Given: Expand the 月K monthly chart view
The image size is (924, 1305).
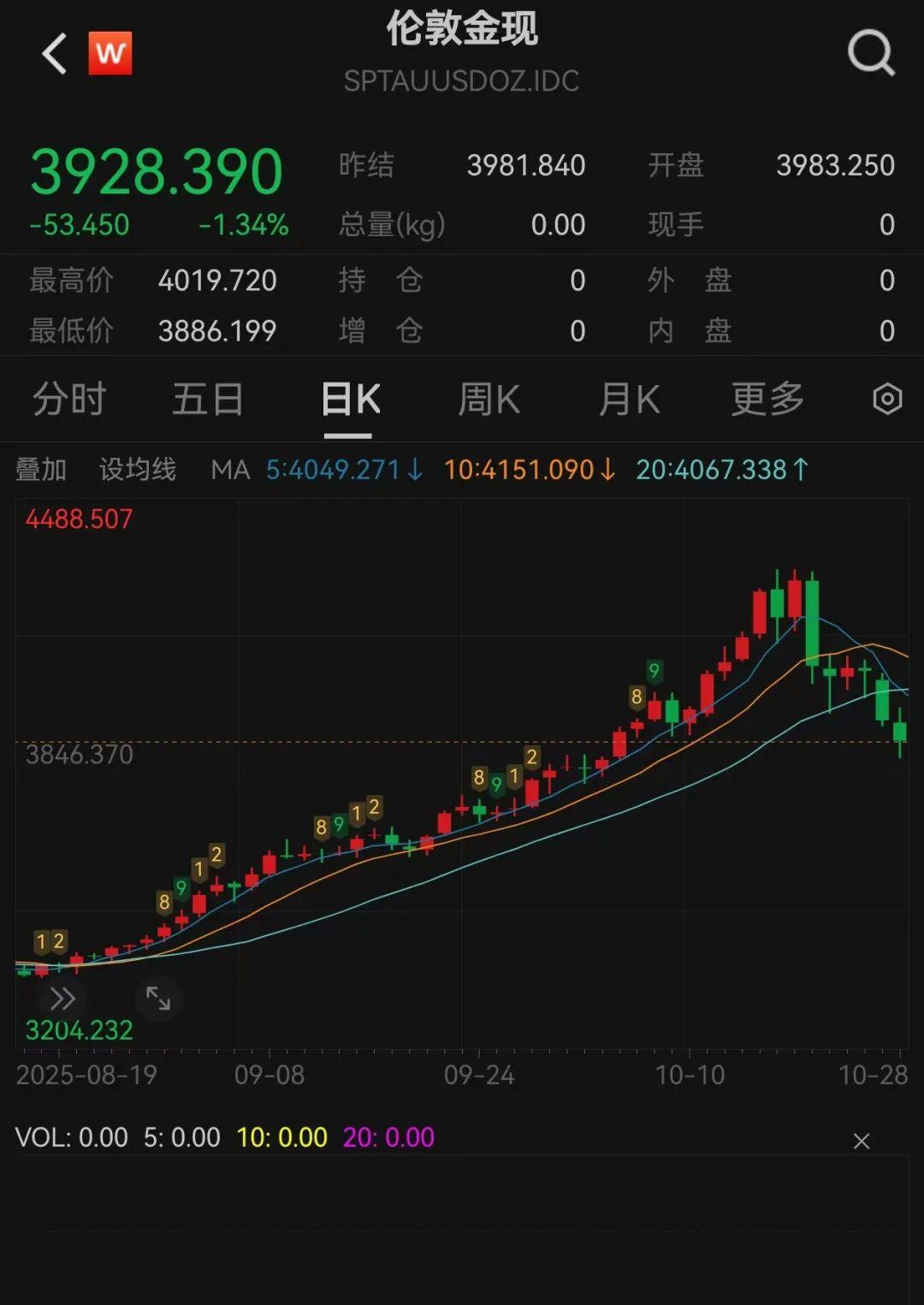Looking at the screenshot, I should tap(629, 399).
